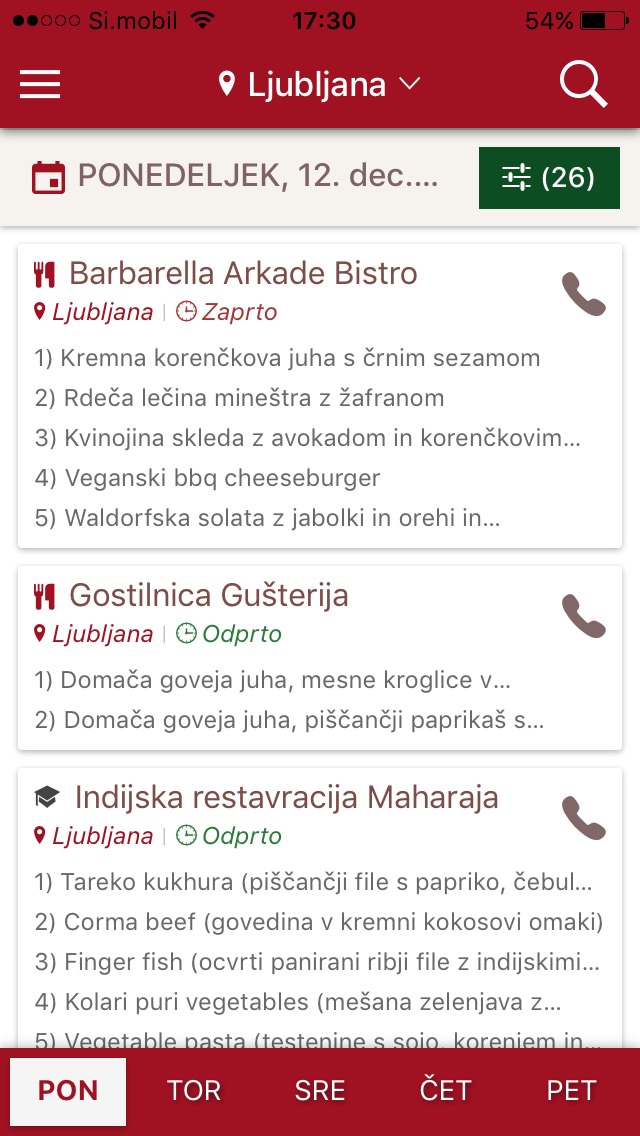Select the PON day tab

click(x=68, y=1090)
